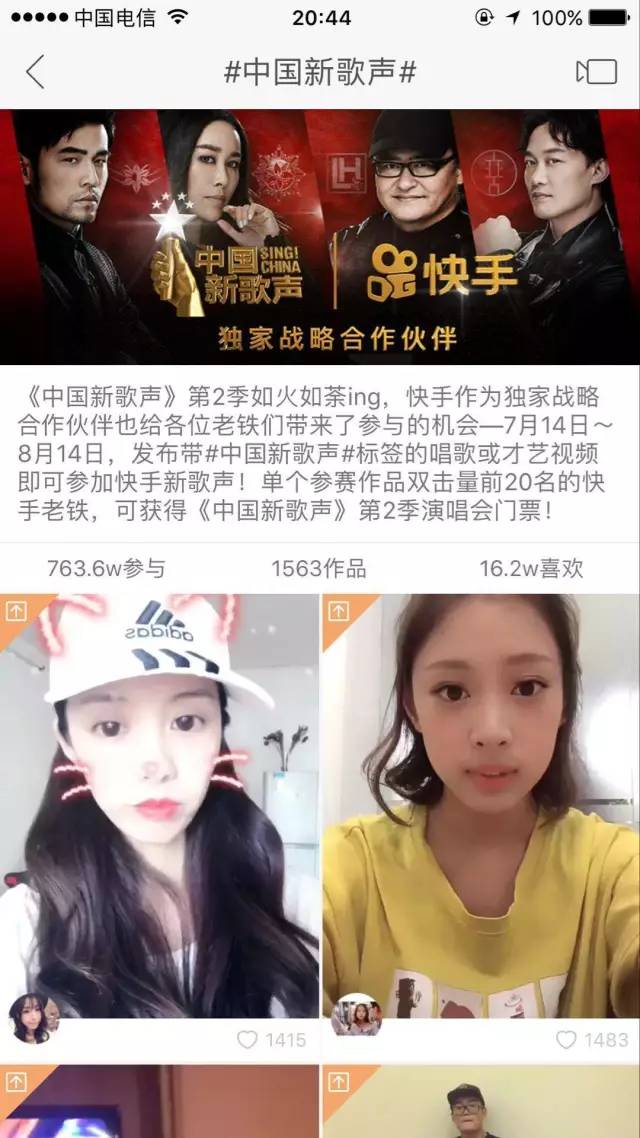
Task: Open the video of the girl in yellow sweater
Action: click(480, 800)
